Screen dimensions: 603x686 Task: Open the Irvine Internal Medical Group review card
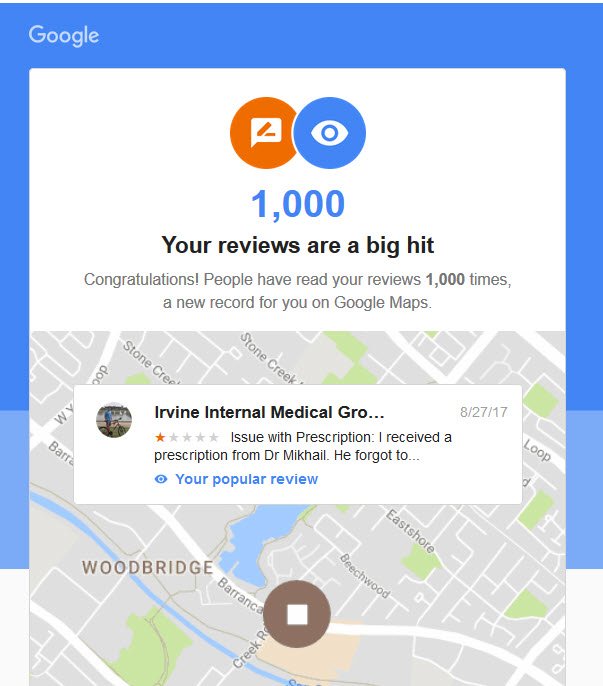tap(270, 413)
